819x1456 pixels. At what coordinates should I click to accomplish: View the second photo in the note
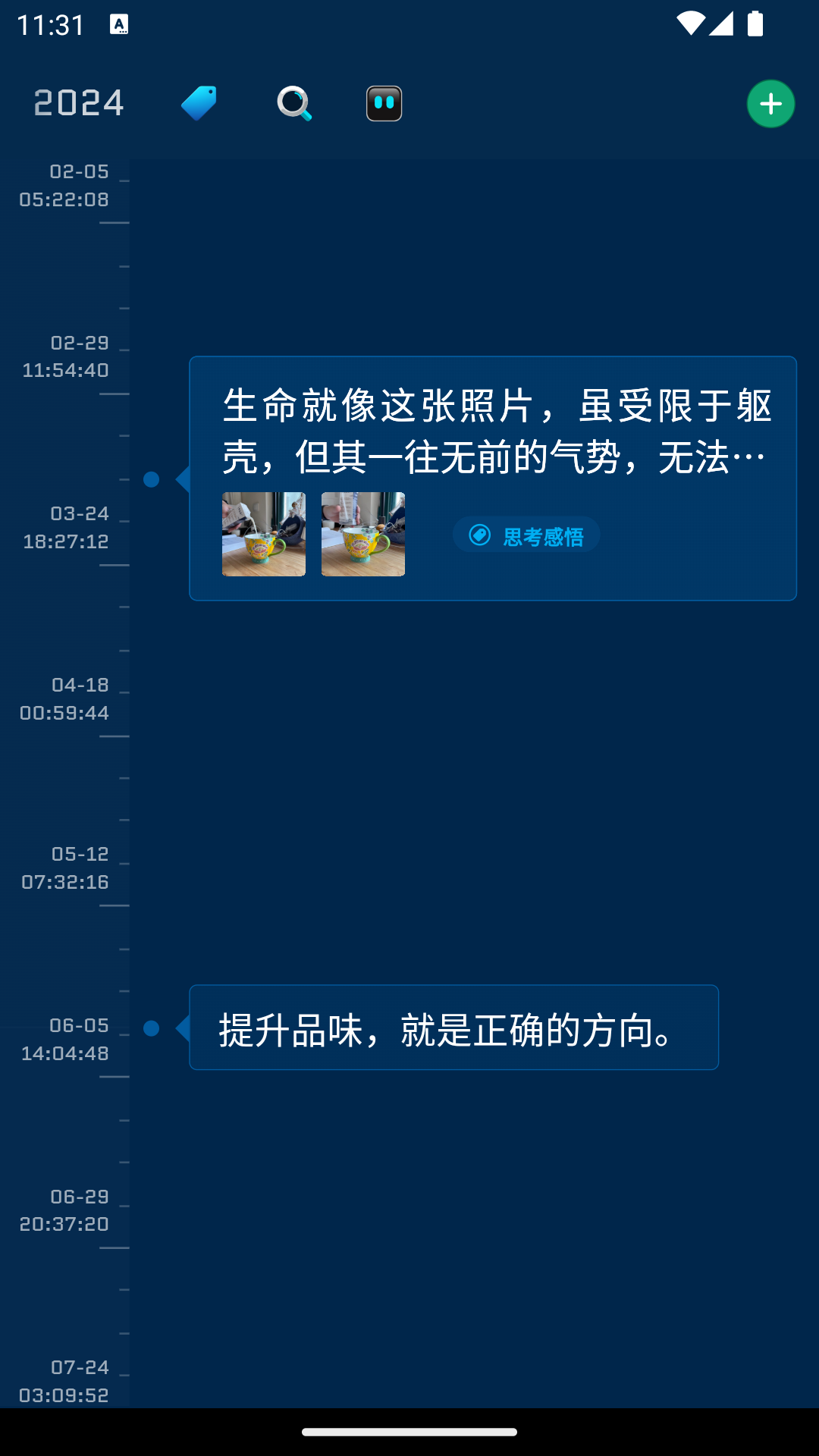[x=363, y=535]
